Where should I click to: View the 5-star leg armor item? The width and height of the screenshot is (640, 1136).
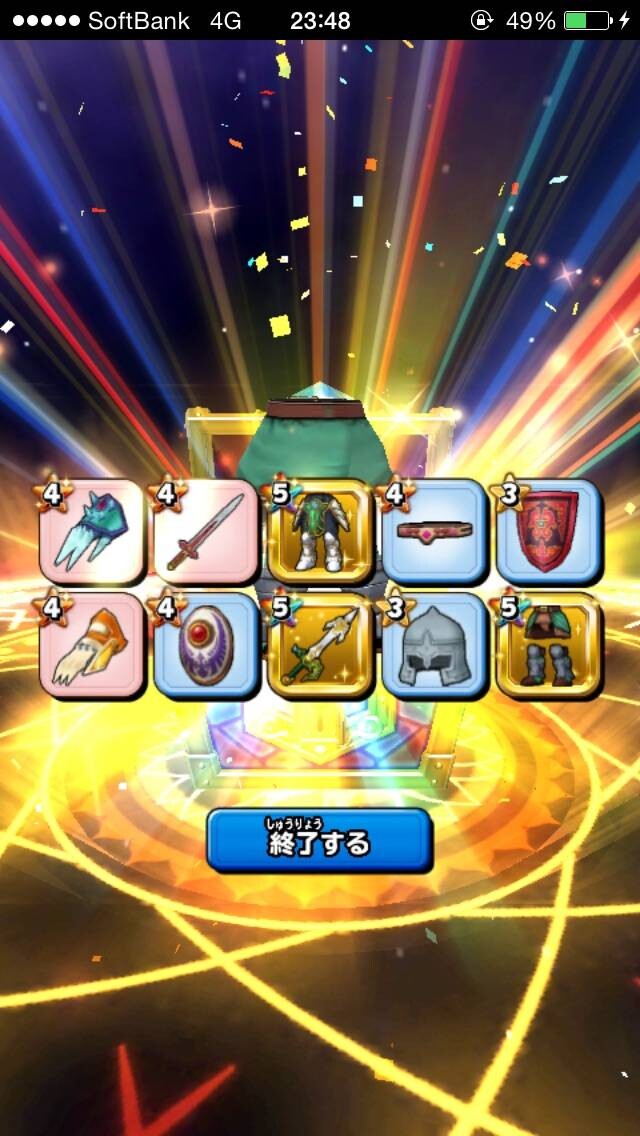tap(549, 646)
